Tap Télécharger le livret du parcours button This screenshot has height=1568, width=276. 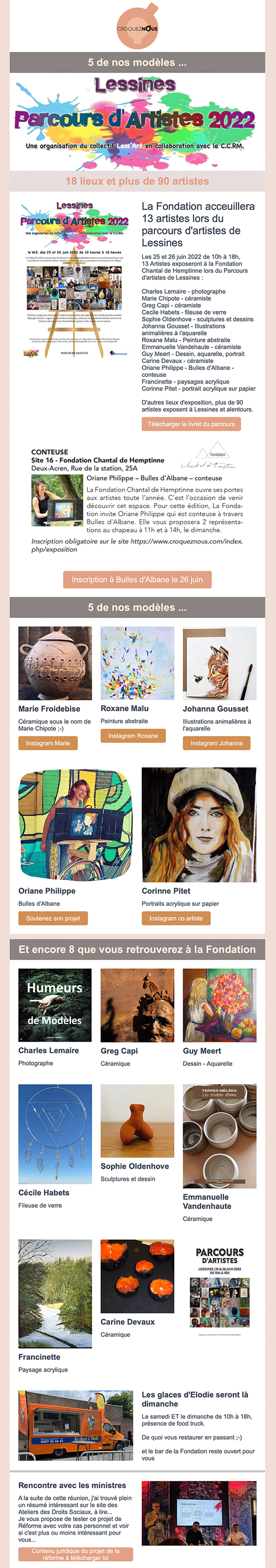pyautogui.click(x=191, y=424)
